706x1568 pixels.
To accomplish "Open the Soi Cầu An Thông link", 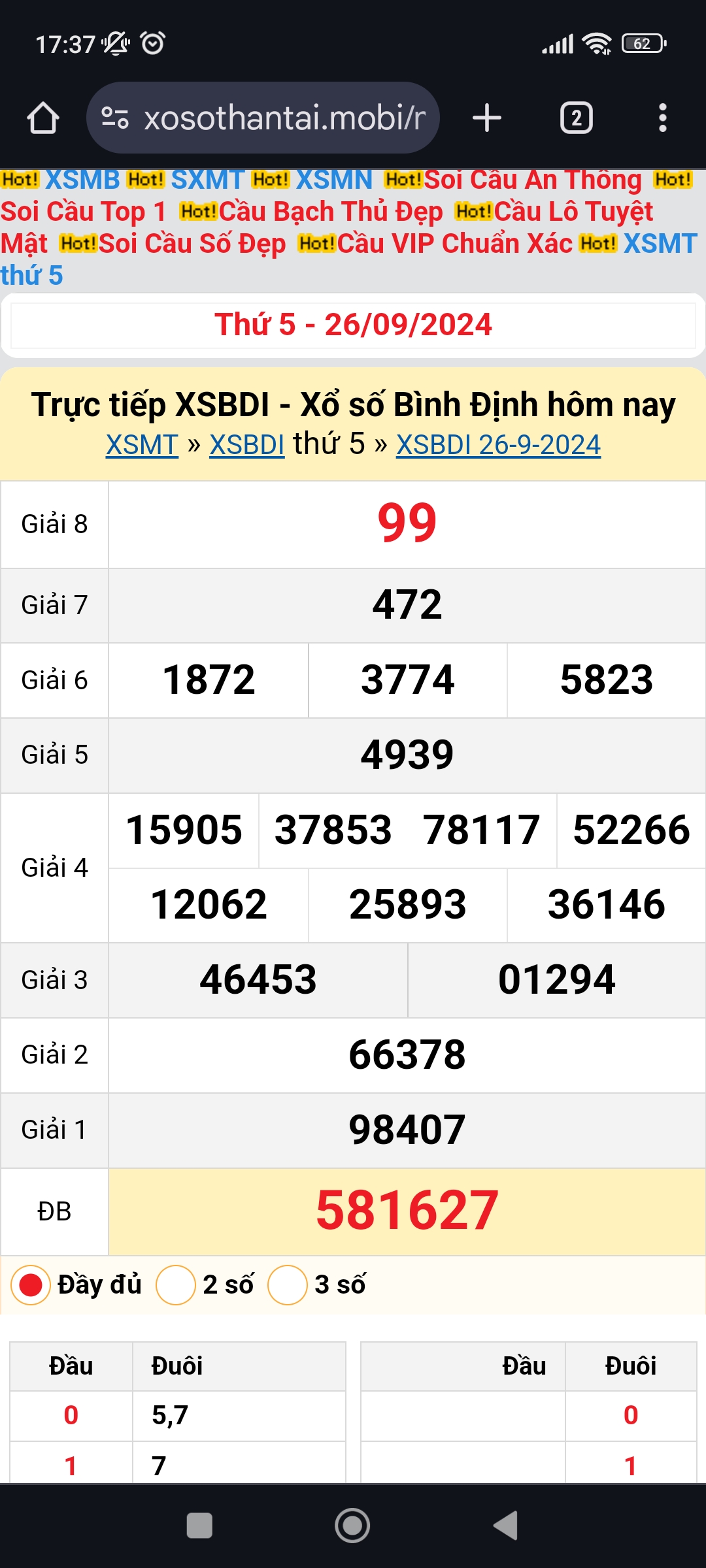I will click(x=532, y=180).
